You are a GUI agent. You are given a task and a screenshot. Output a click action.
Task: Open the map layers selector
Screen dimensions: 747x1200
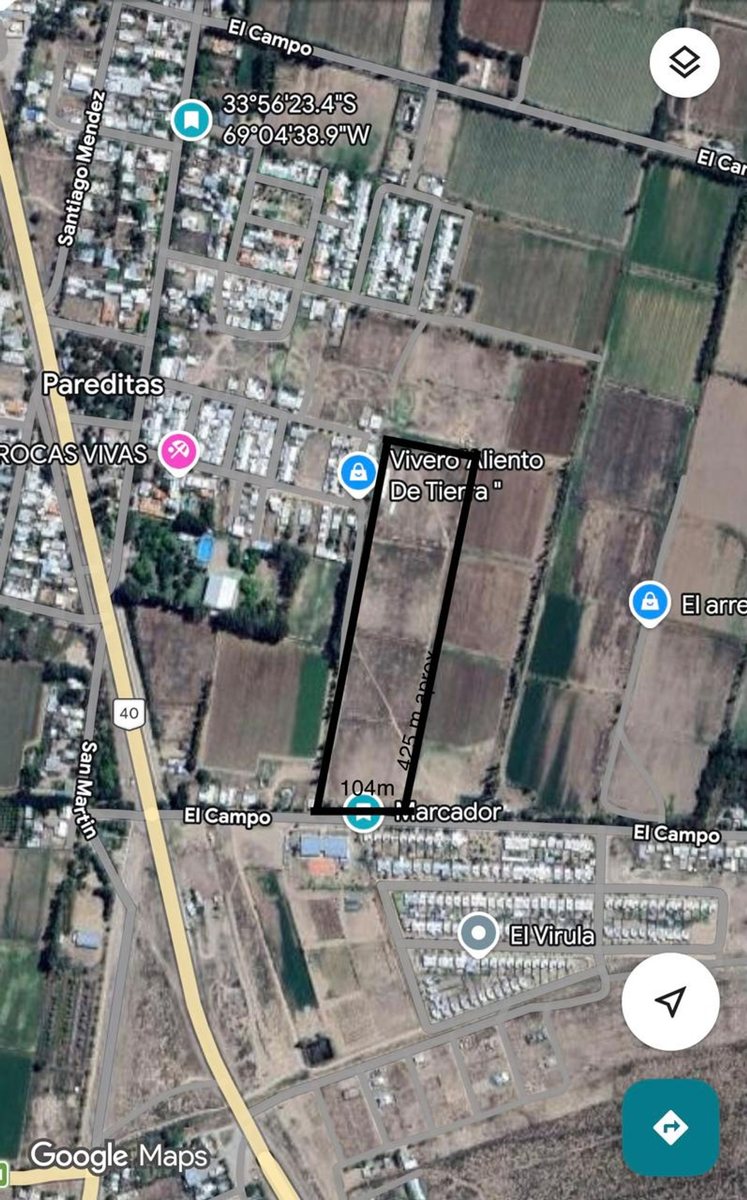pos(685,64)
